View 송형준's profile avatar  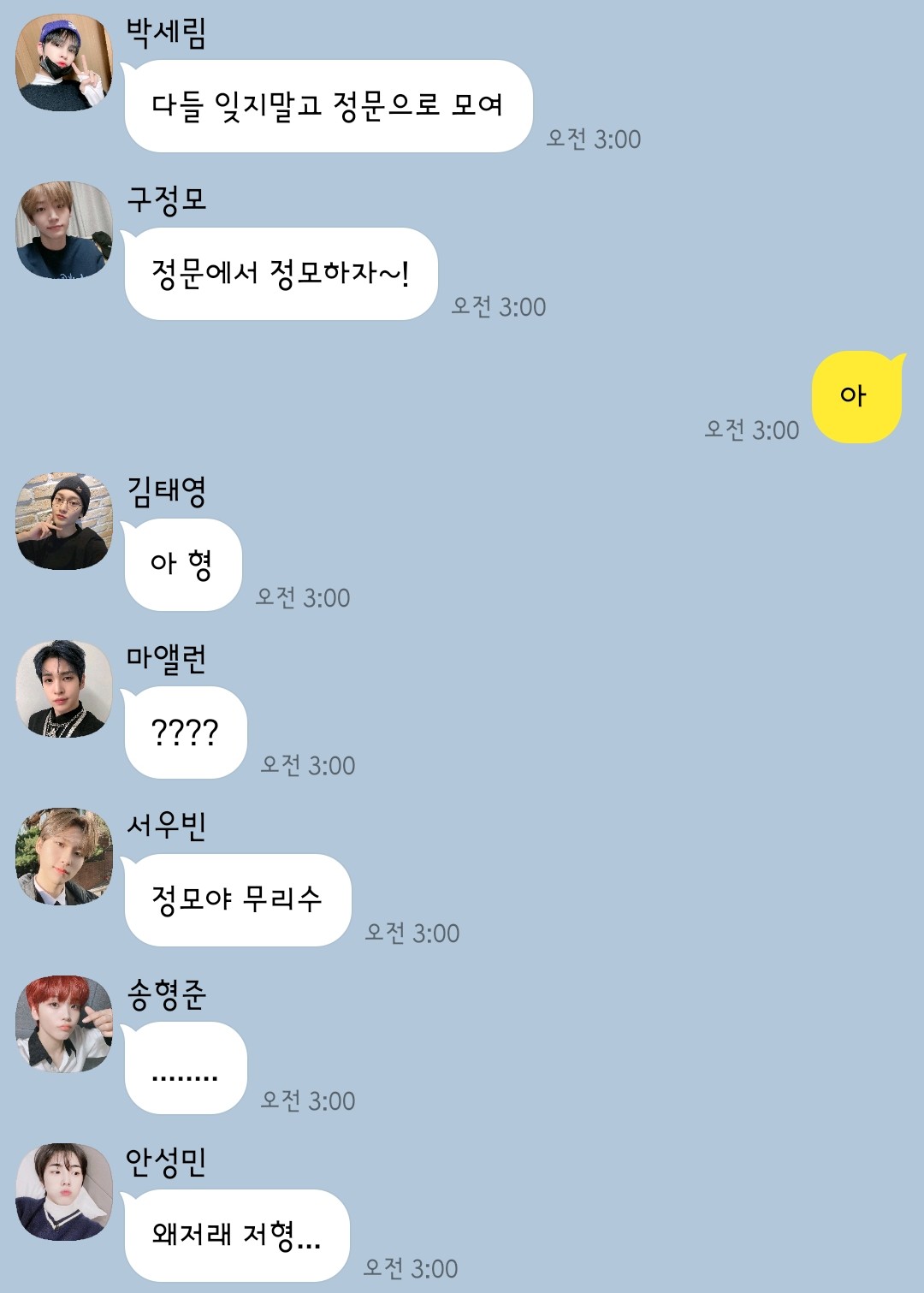(64, 1023)
